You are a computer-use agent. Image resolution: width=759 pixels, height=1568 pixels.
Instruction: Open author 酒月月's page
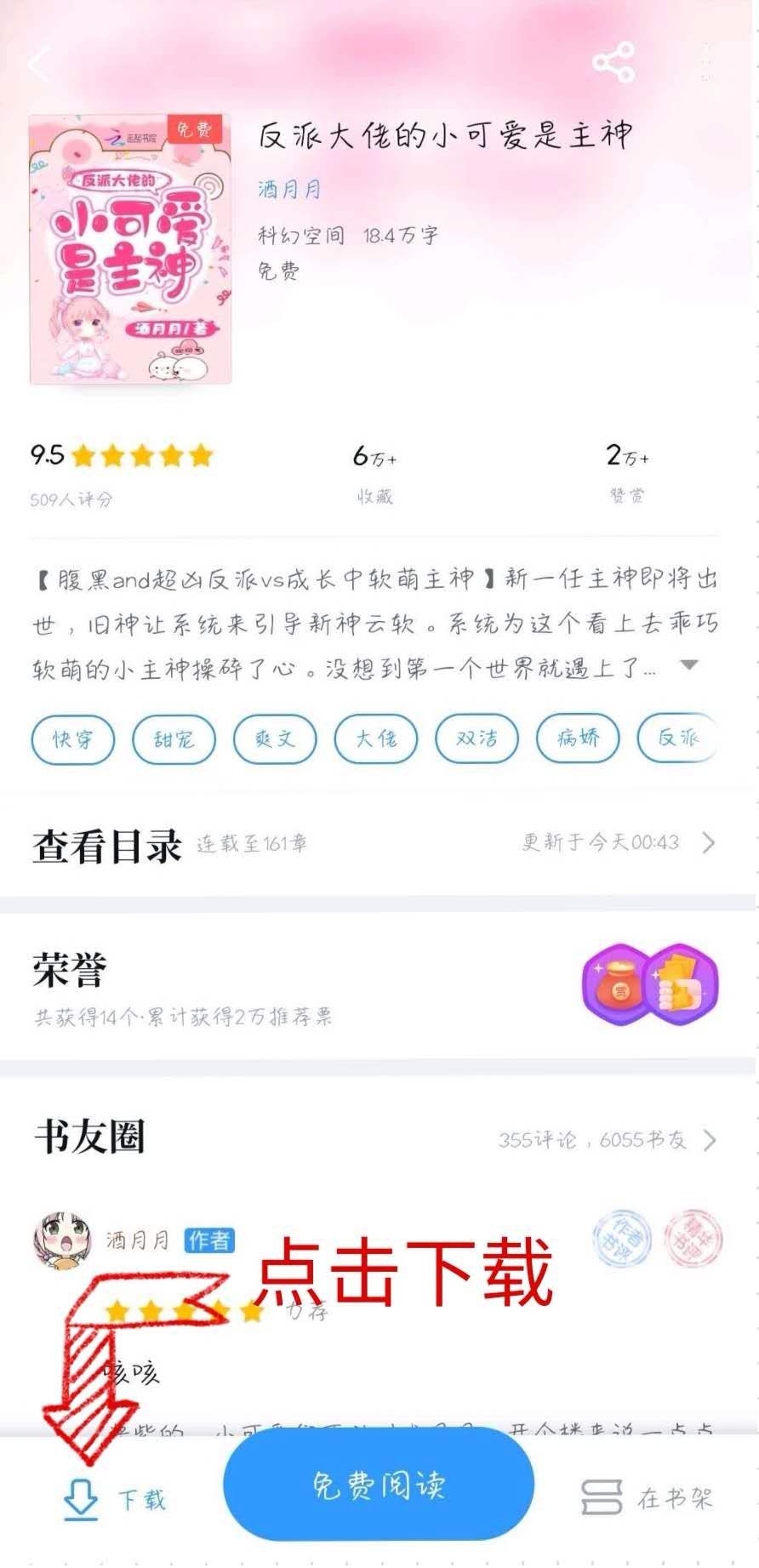tap(289, 189)
